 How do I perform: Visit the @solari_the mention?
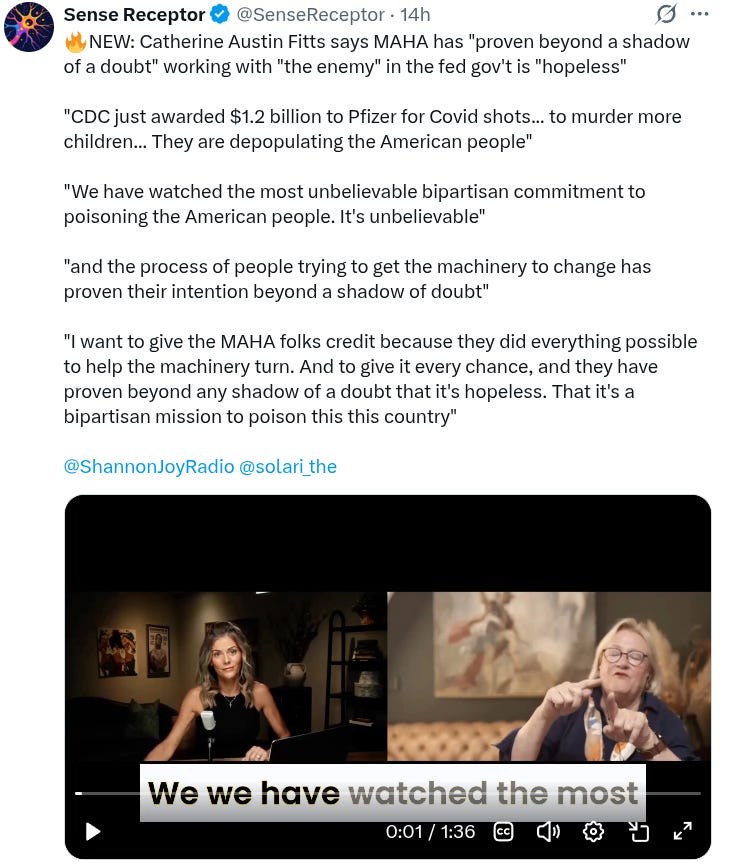point(287,466)
